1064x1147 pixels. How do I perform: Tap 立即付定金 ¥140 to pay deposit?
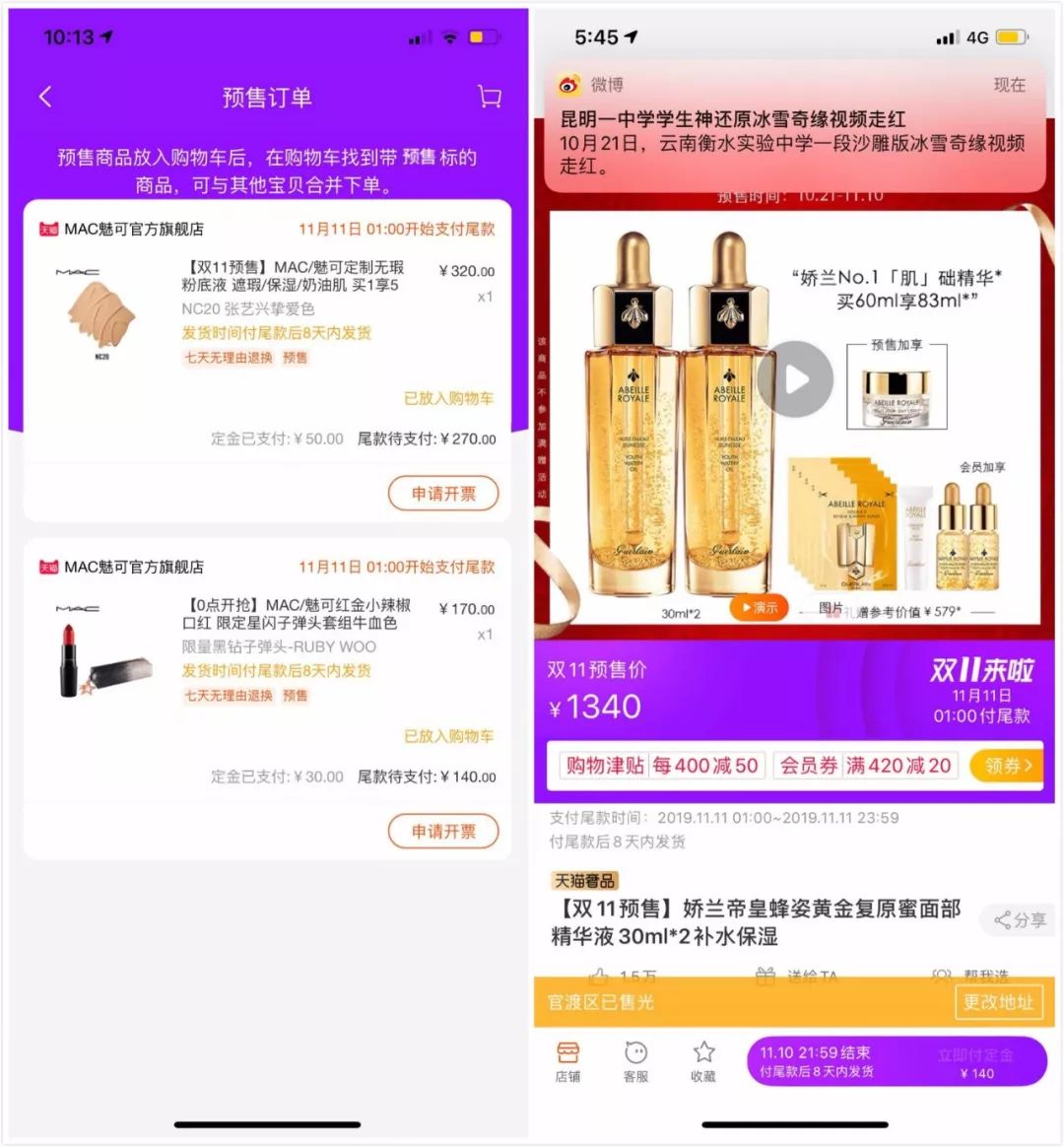tap(975, 1061)
